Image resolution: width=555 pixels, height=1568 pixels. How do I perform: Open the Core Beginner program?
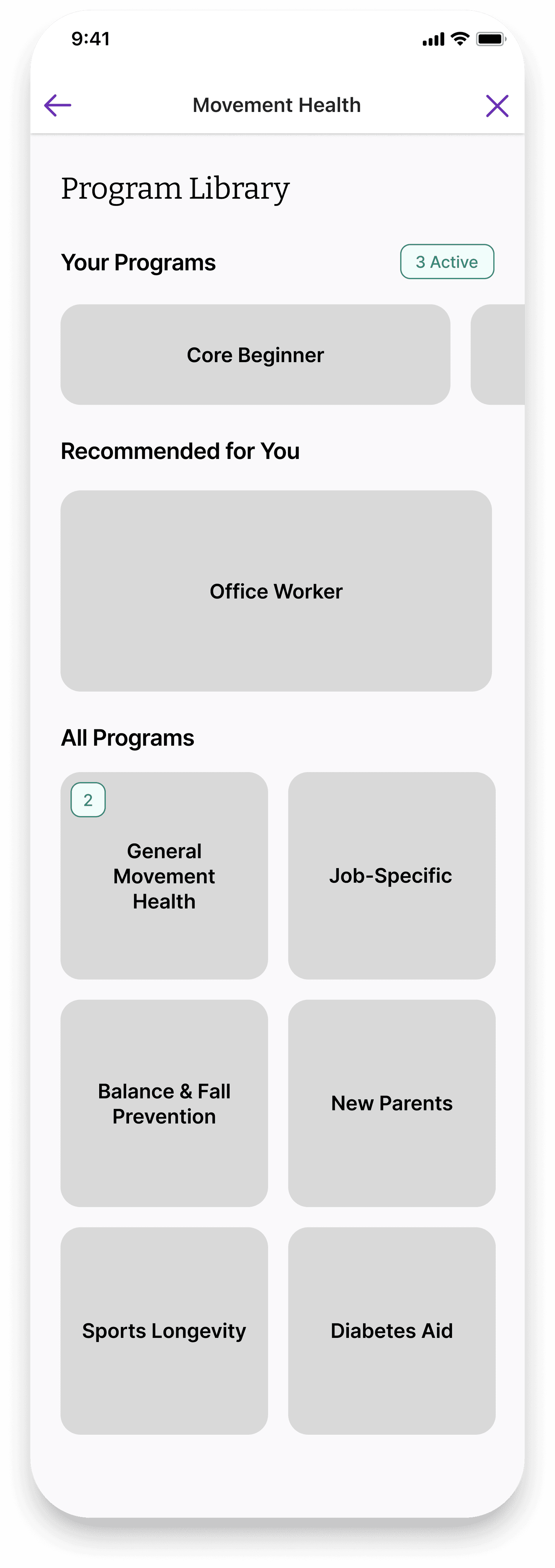(x=255, y=355)
